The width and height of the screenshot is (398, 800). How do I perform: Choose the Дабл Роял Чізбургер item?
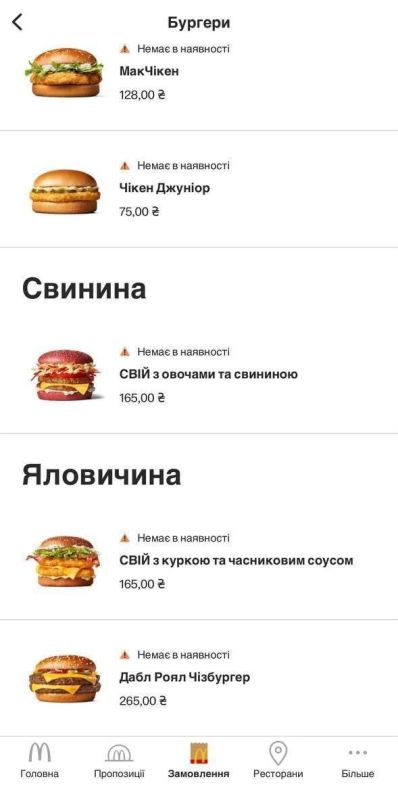[x=199, y=678]
